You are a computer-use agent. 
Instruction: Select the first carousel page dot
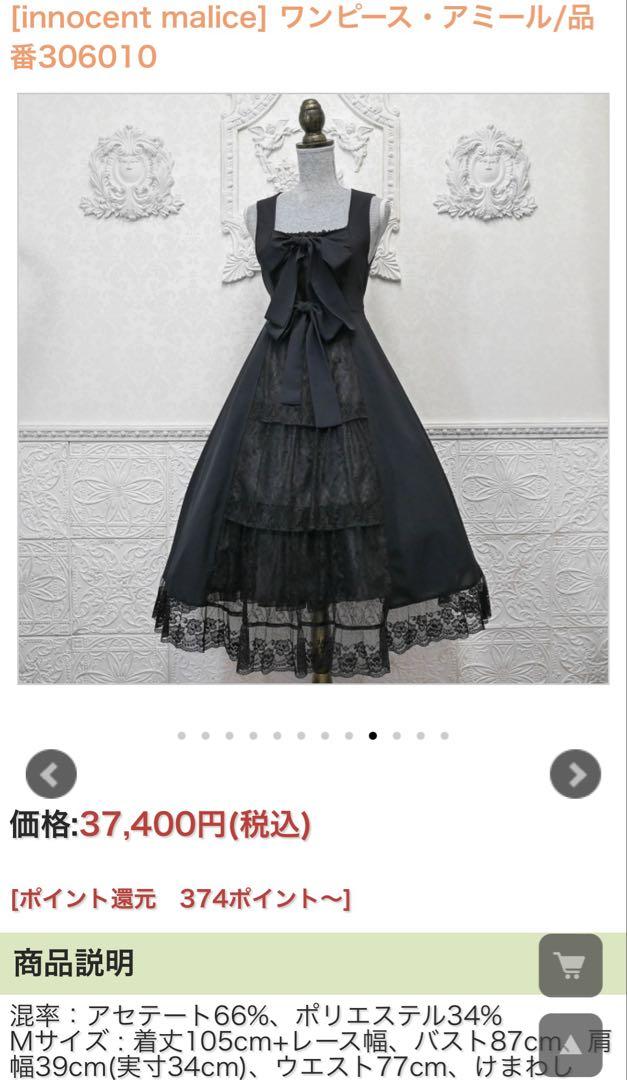click(x=181, y=736)
